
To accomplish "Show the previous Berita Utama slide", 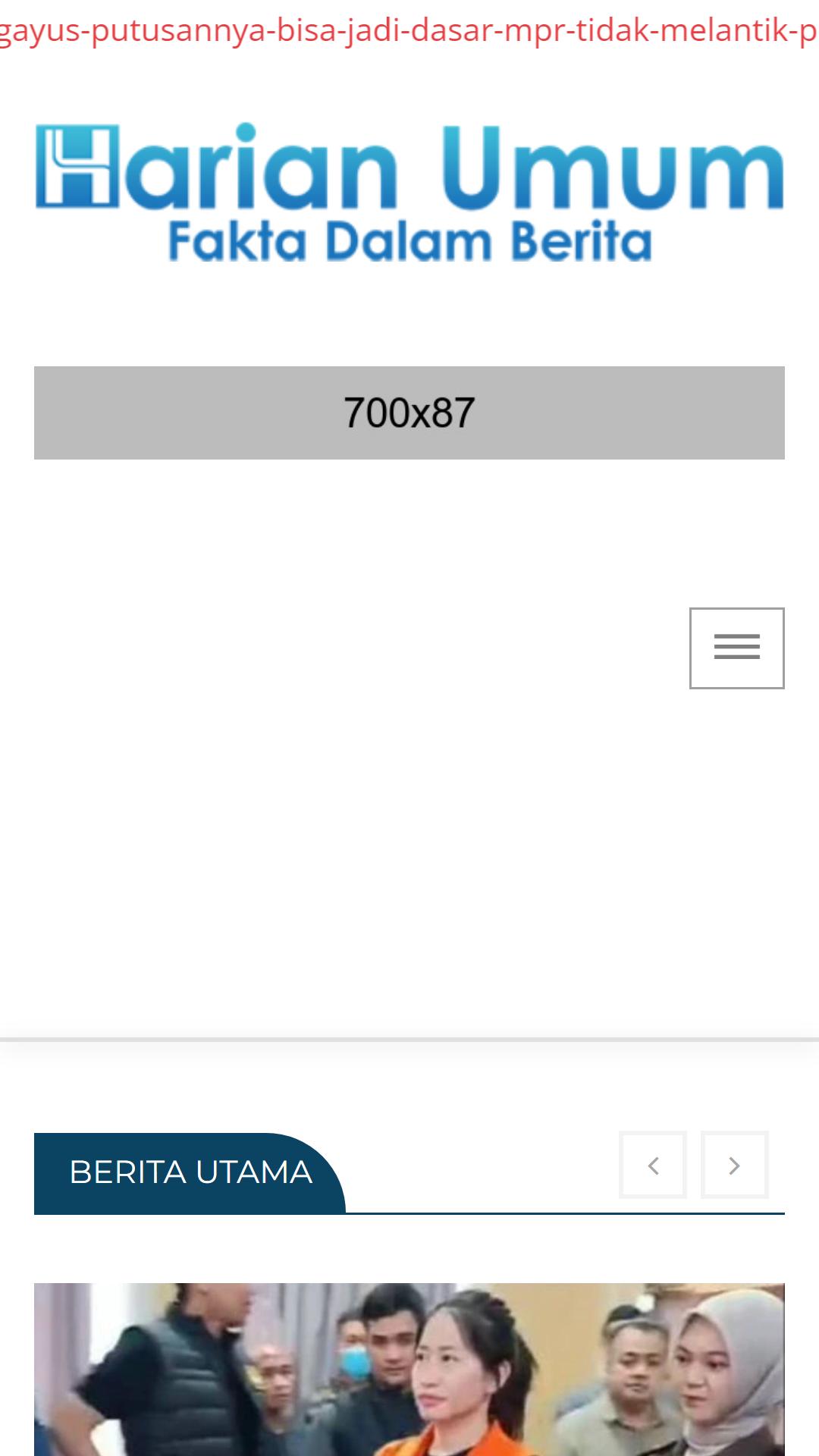I will 653,1165.
